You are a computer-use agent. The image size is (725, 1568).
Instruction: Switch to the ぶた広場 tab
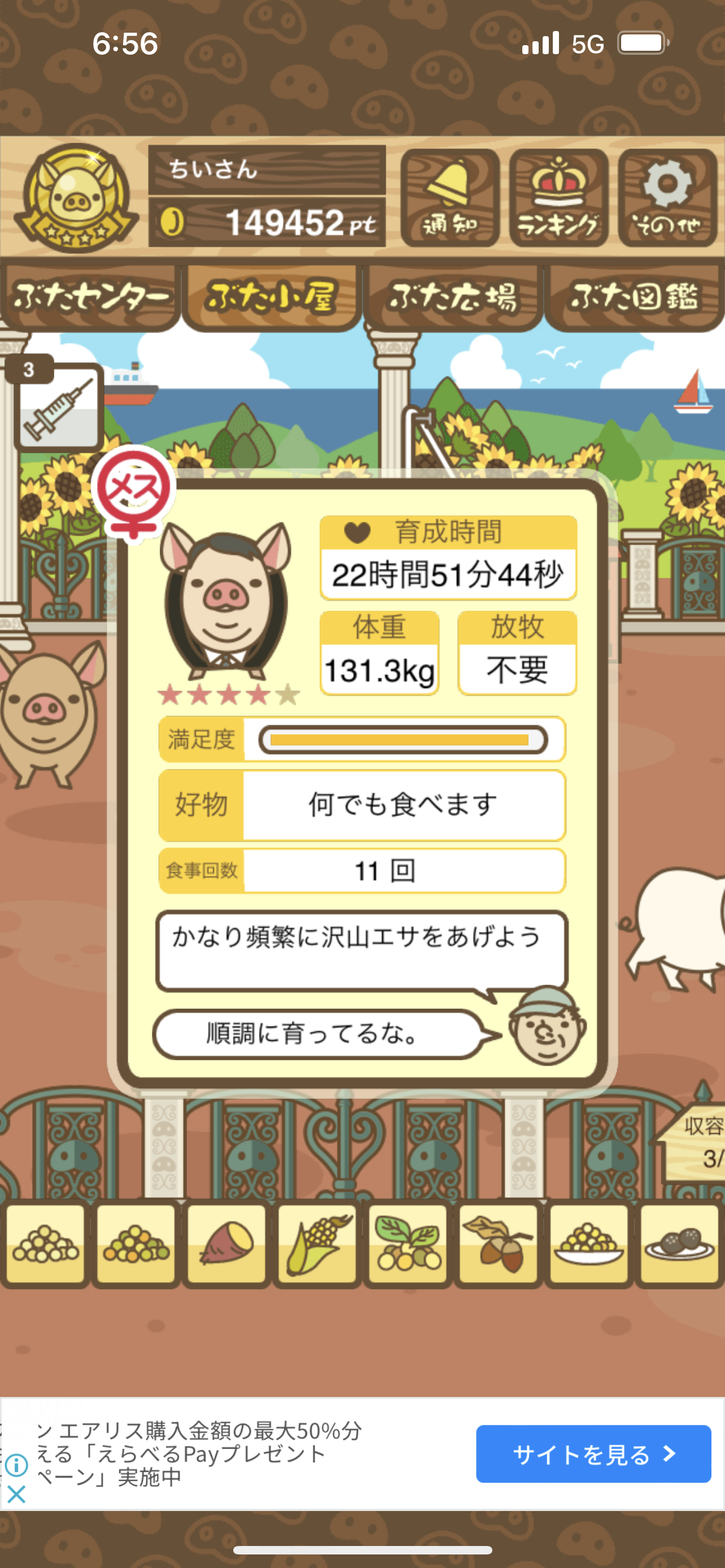click(453, 297)
